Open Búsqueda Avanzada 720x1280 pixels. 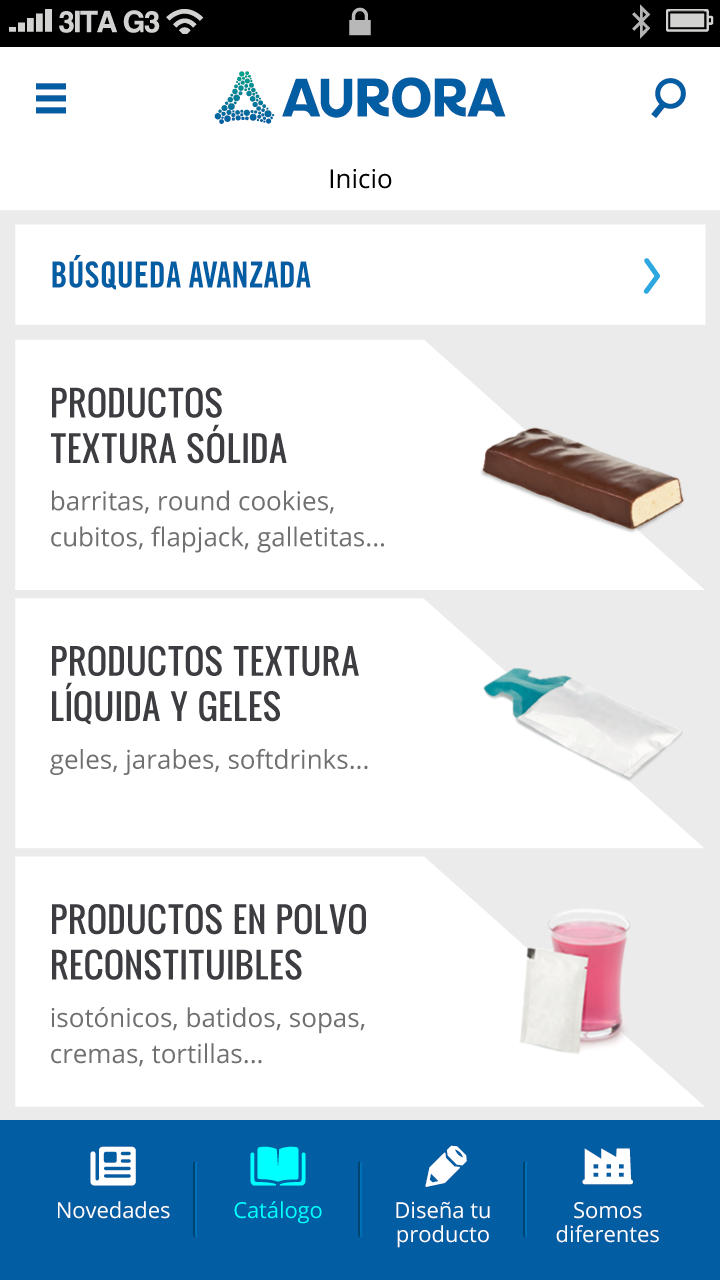point(360,275)
